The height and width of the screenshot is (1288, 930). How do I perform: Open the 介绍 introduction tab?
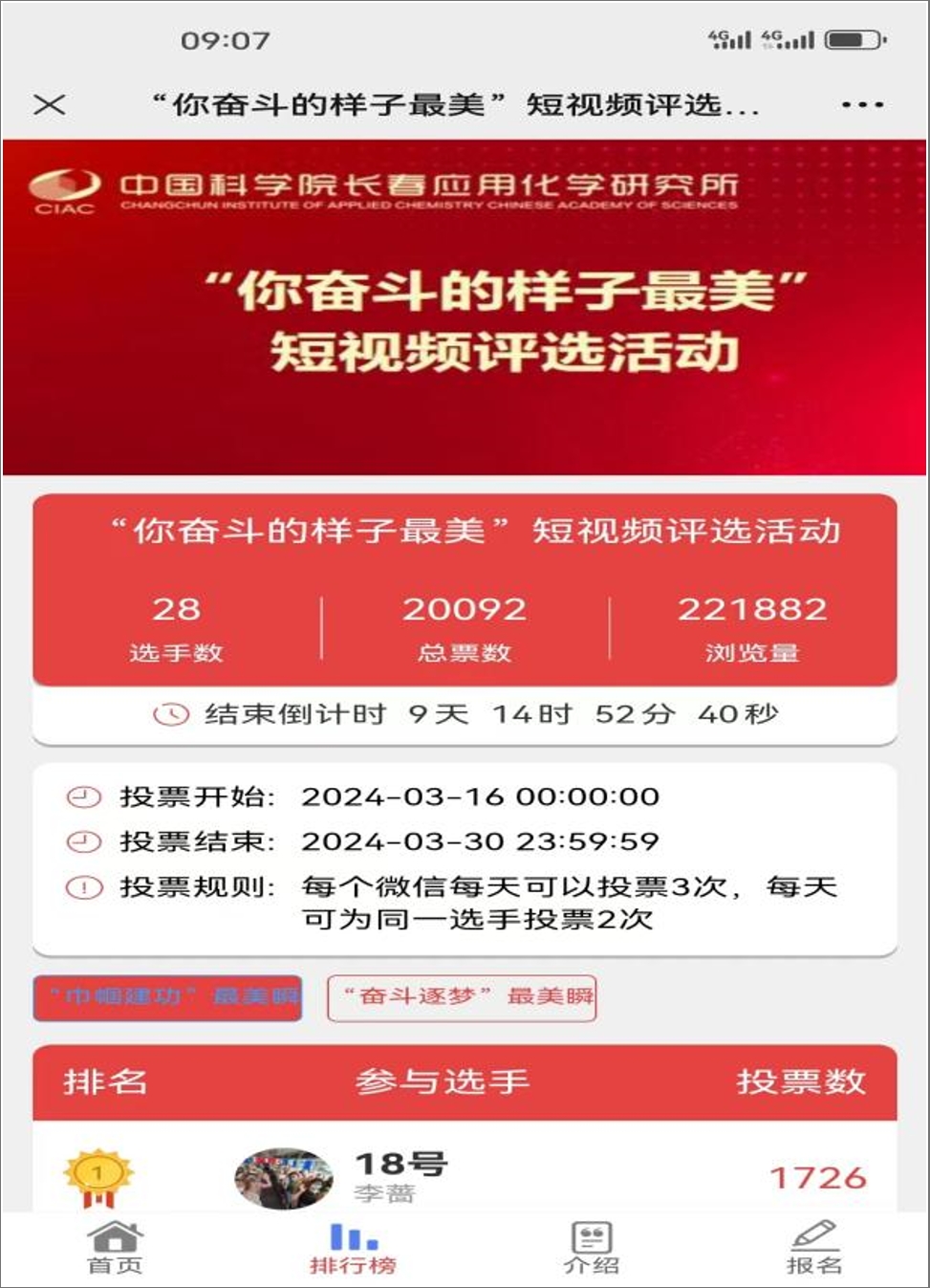point(591,1248)
